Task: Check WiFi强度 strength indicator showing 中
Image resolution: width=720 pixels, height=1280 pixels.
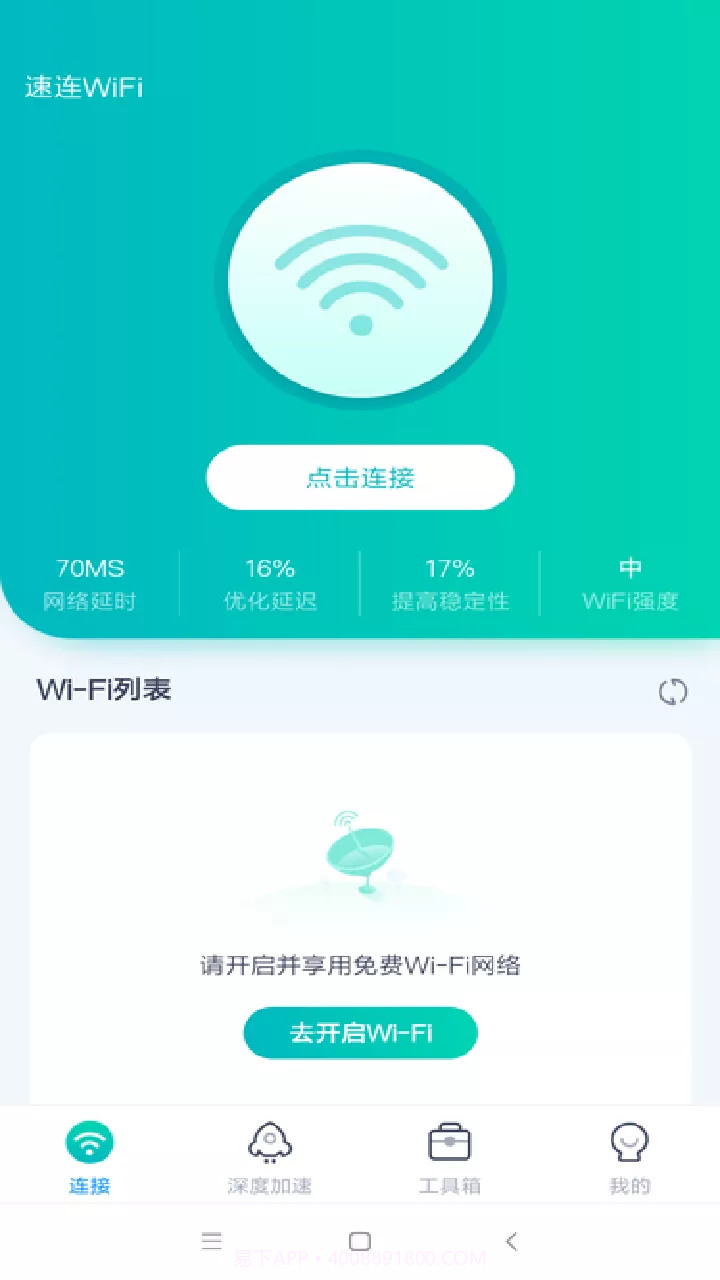Action: (x=630, y=583)
